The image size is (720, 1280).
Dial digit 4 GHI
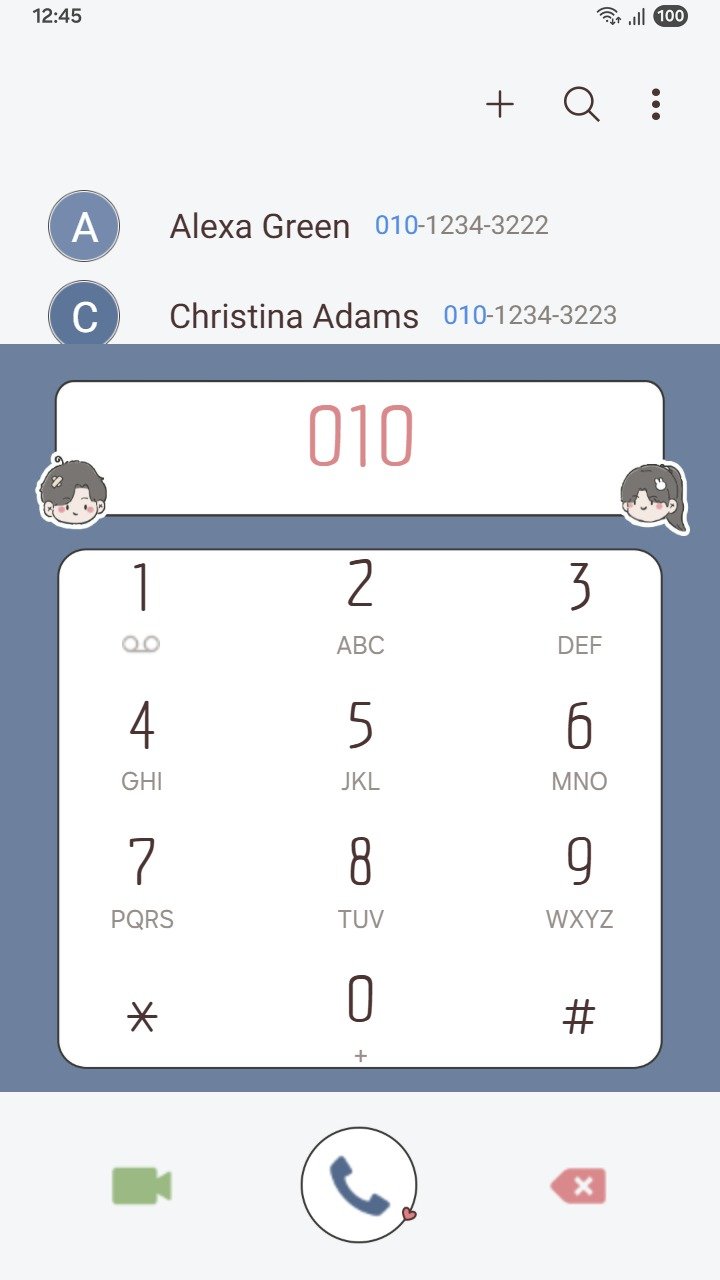[142, 742]
